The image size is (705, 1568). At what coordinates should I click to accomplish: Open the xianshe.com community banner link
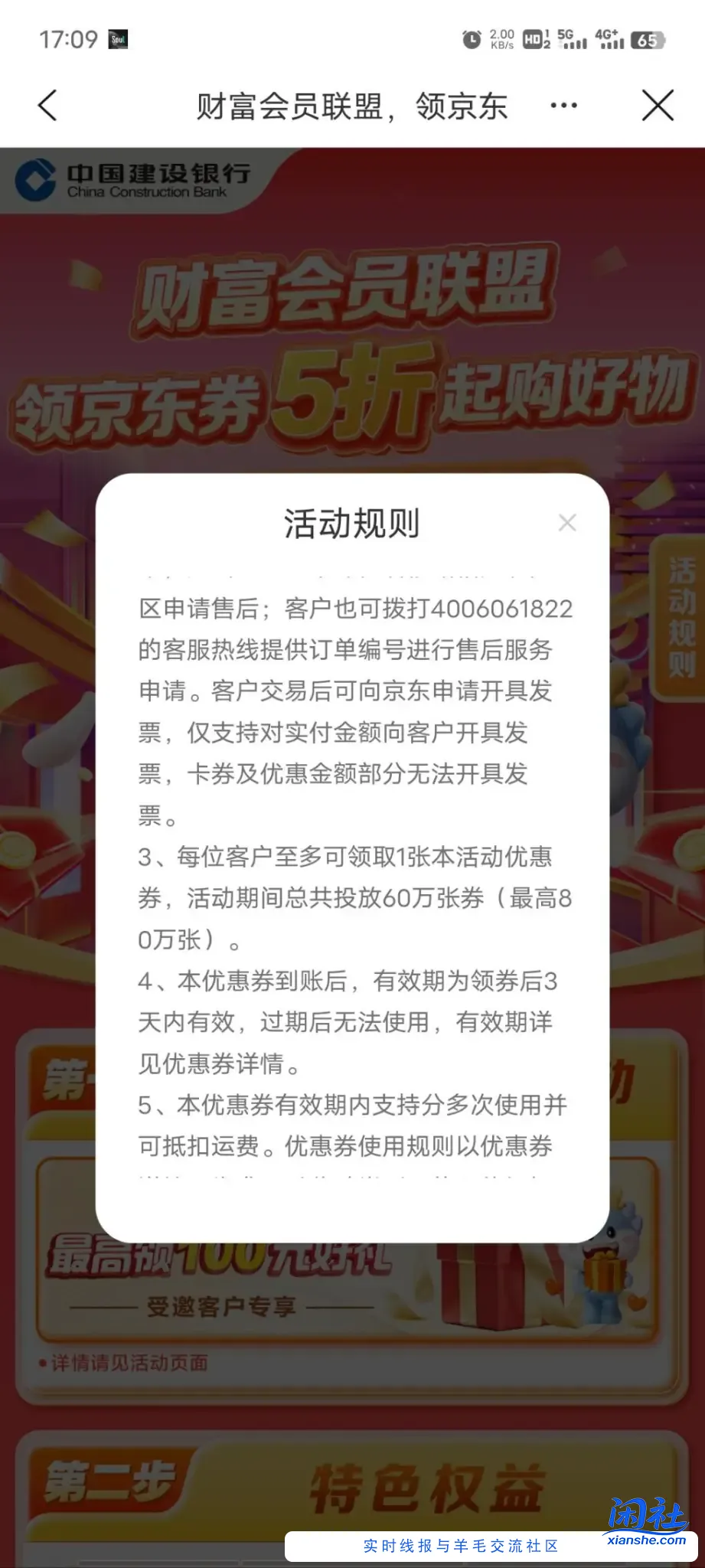coord(462,1546)
